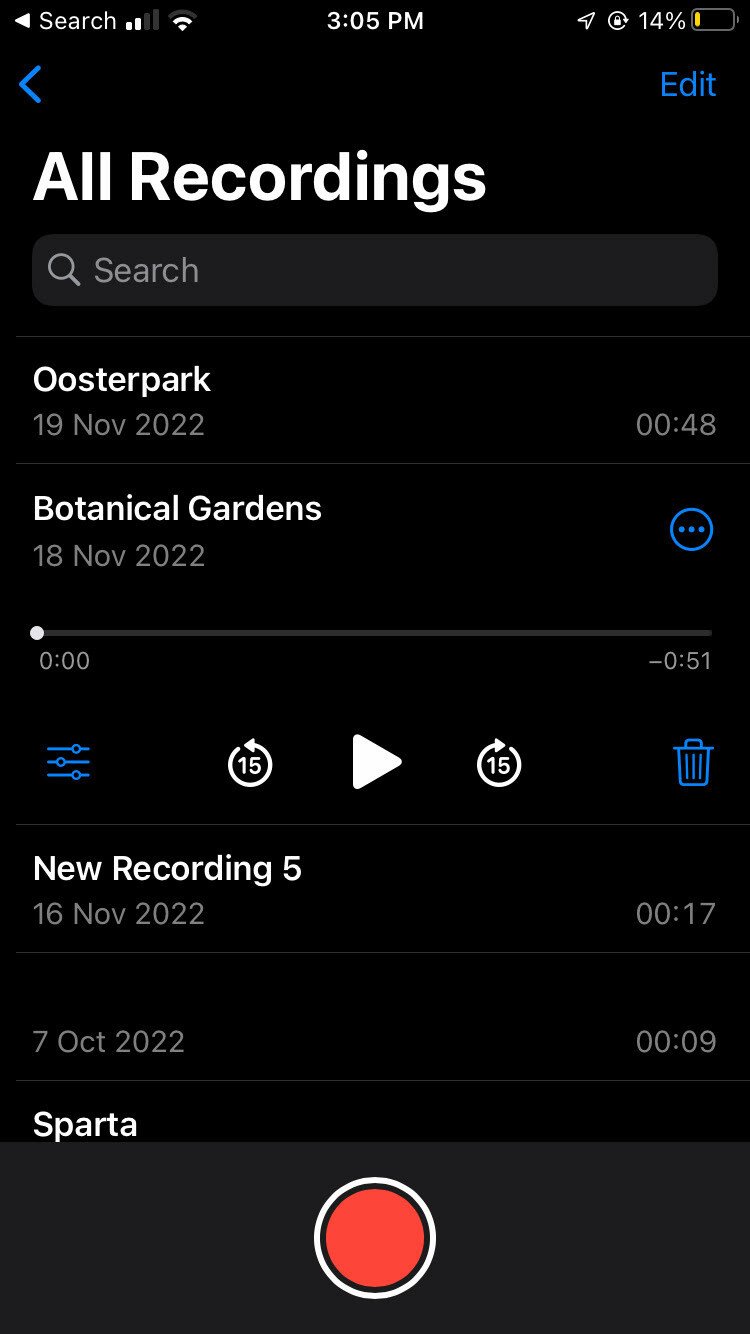This screenshot has width=750, height=1334.
Task: Delete Botanical Gardens with the trash icon
Action: (693, 763)
